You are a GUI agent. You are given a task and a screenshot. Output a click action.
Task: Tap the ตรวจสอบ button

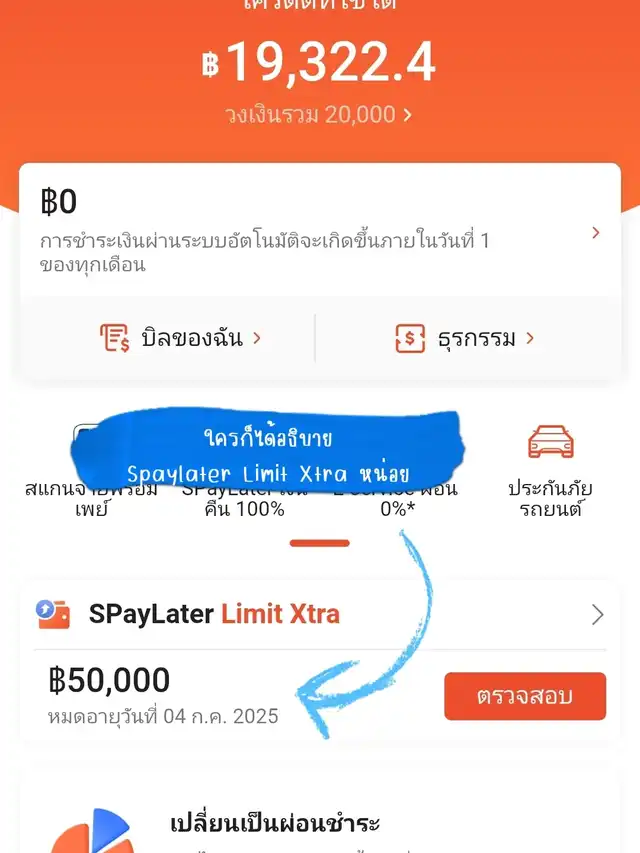(524, 696)
